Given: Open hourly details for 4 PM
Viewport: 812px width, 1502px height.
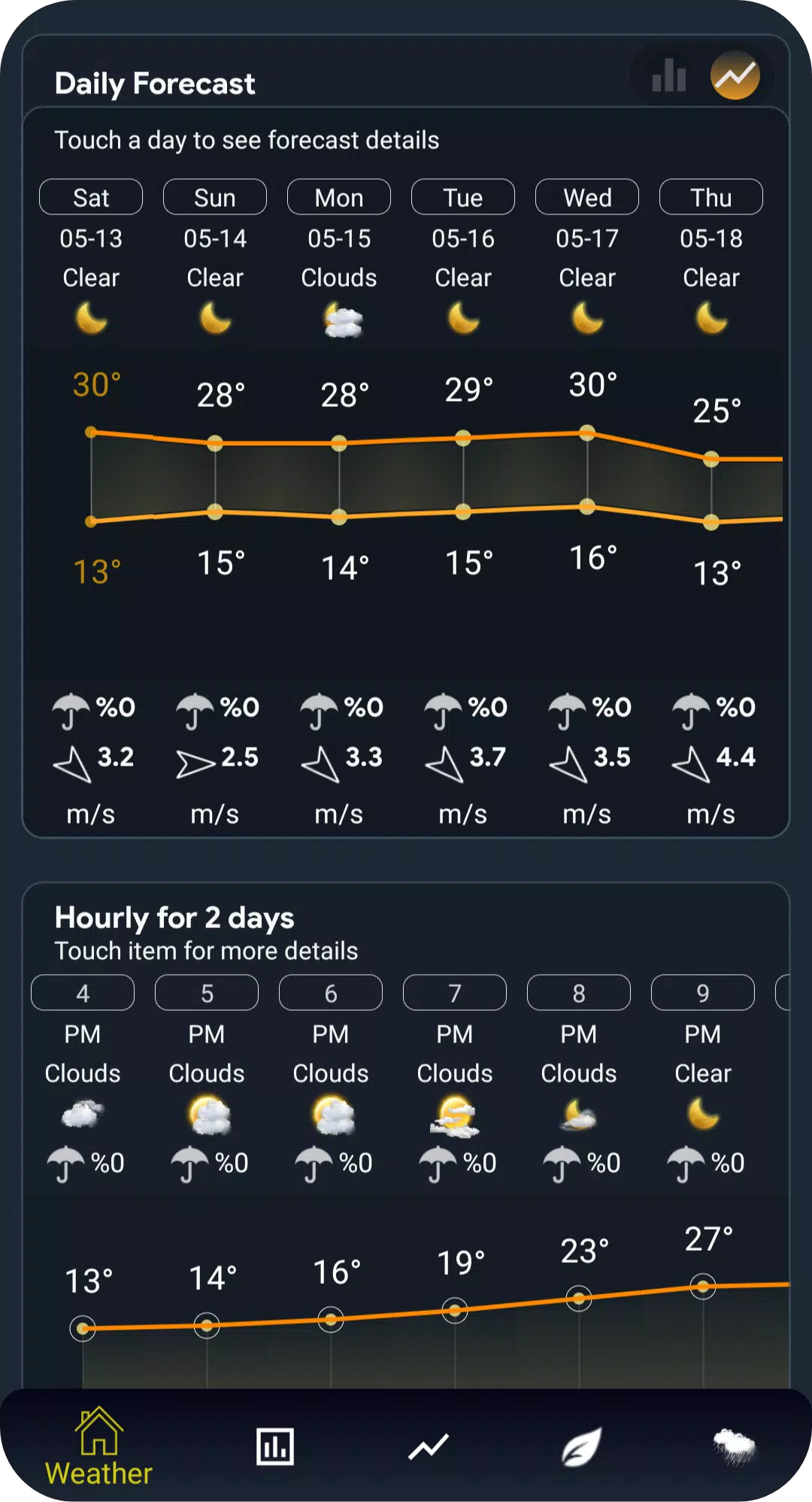Looking at the screenshot, I should point(83,993).
